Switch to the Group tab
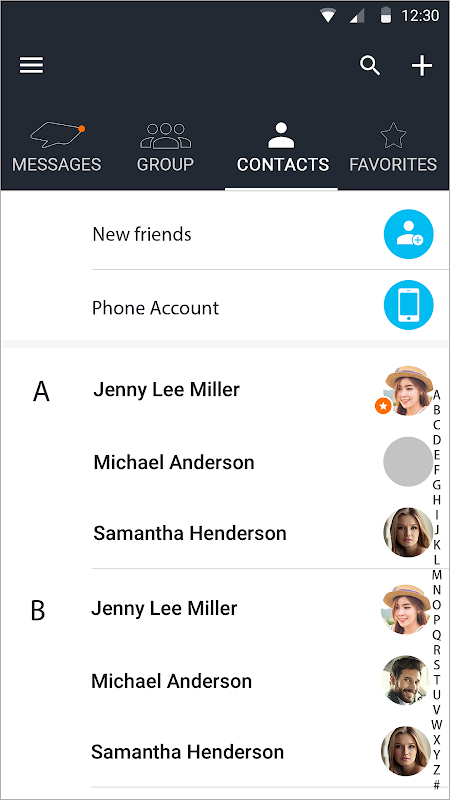 coord(165,148)
